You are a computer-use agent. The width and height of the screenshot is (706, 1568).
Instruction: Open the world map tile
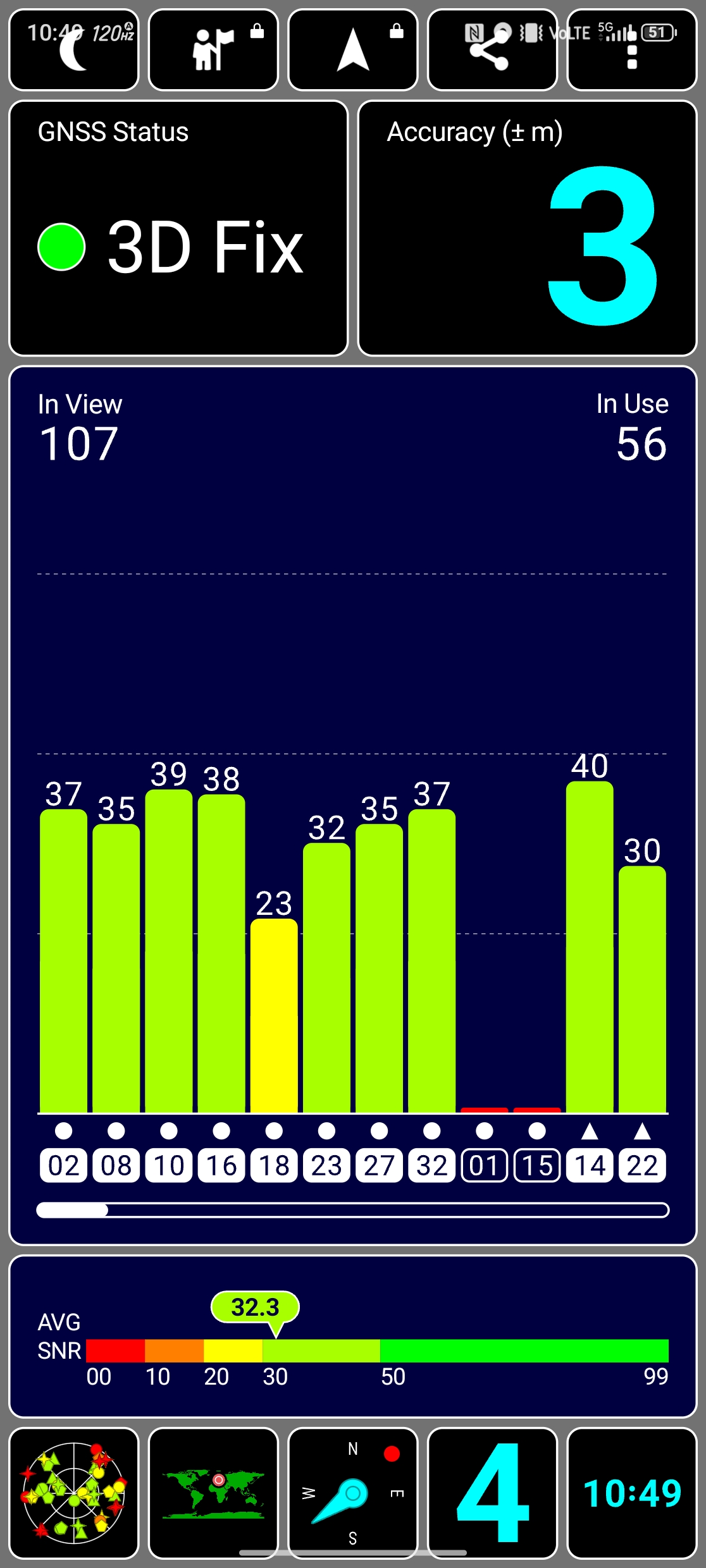pos(213,1493)
